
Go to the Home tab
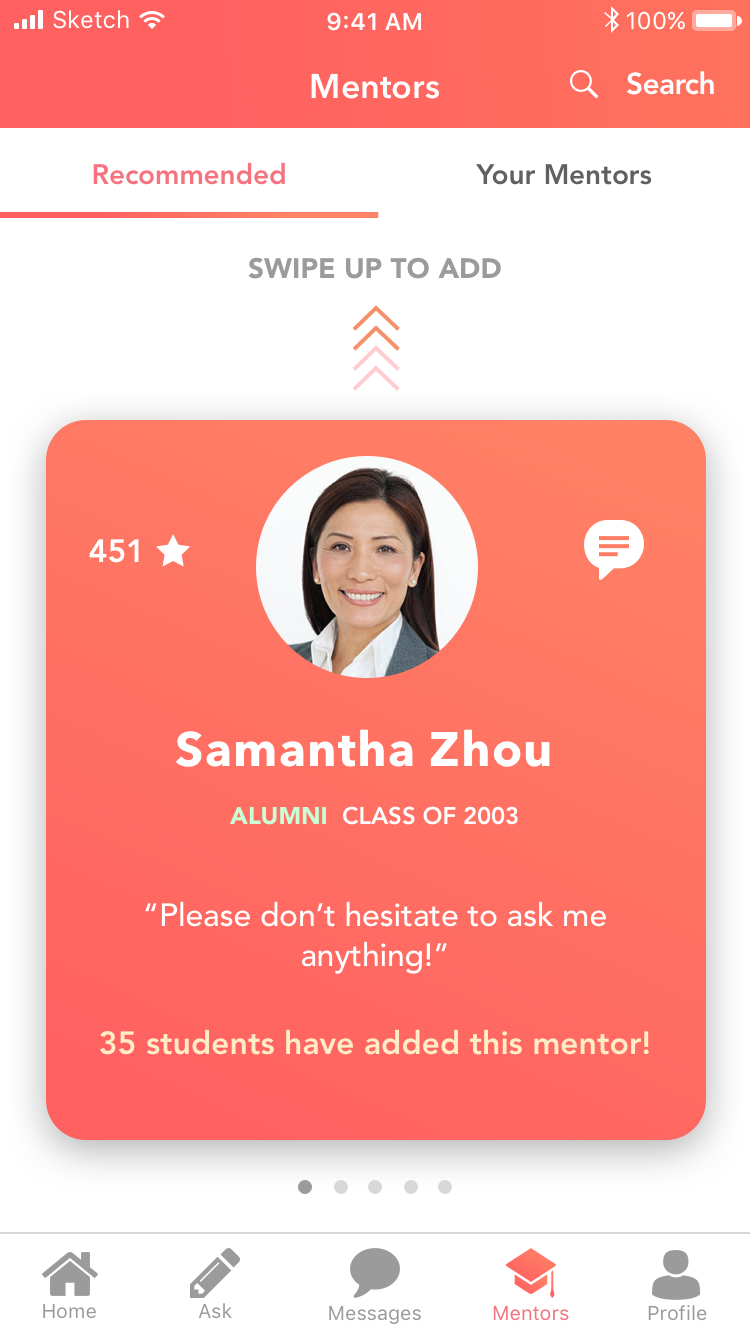[70, 1285]
